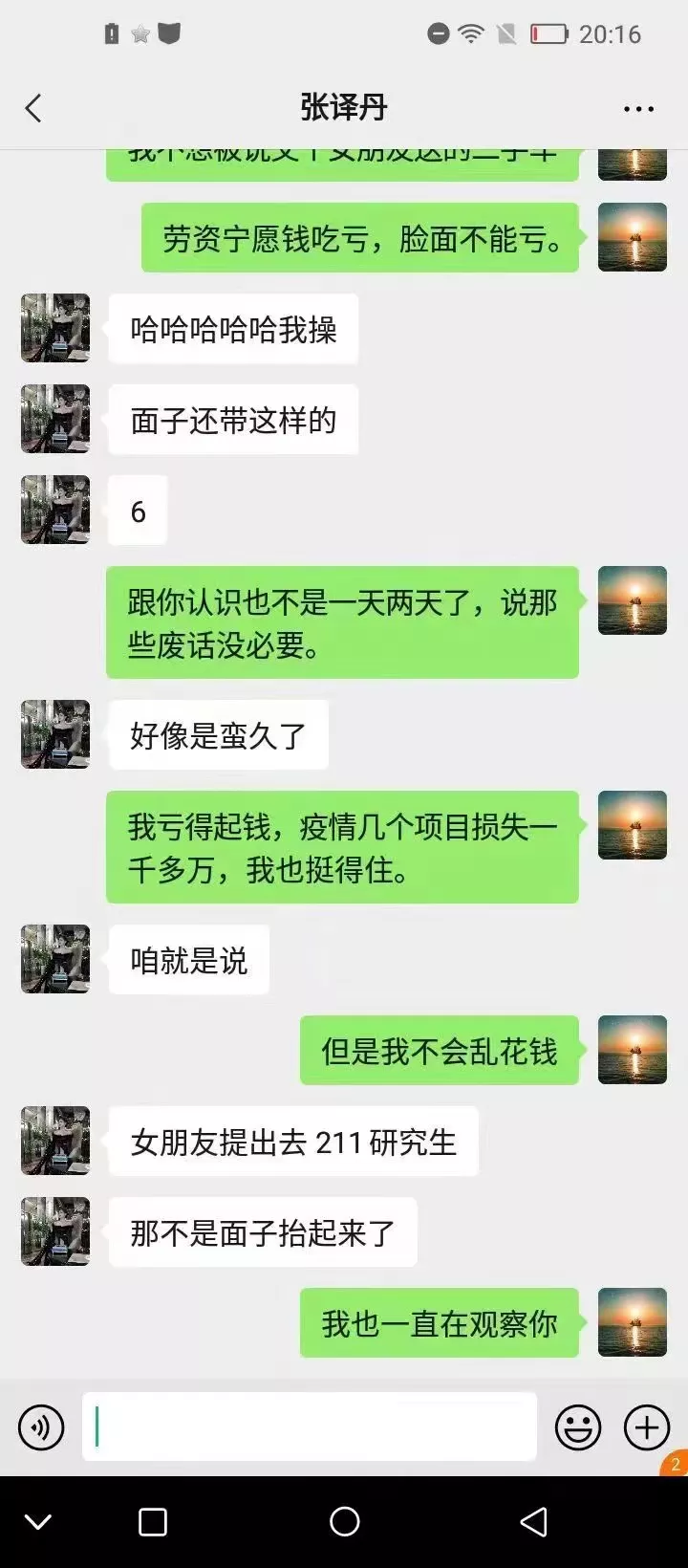This screenshot has width=688, height=1568.
Task: Open the plus attachments menu
Action: tap(647, 1428)
